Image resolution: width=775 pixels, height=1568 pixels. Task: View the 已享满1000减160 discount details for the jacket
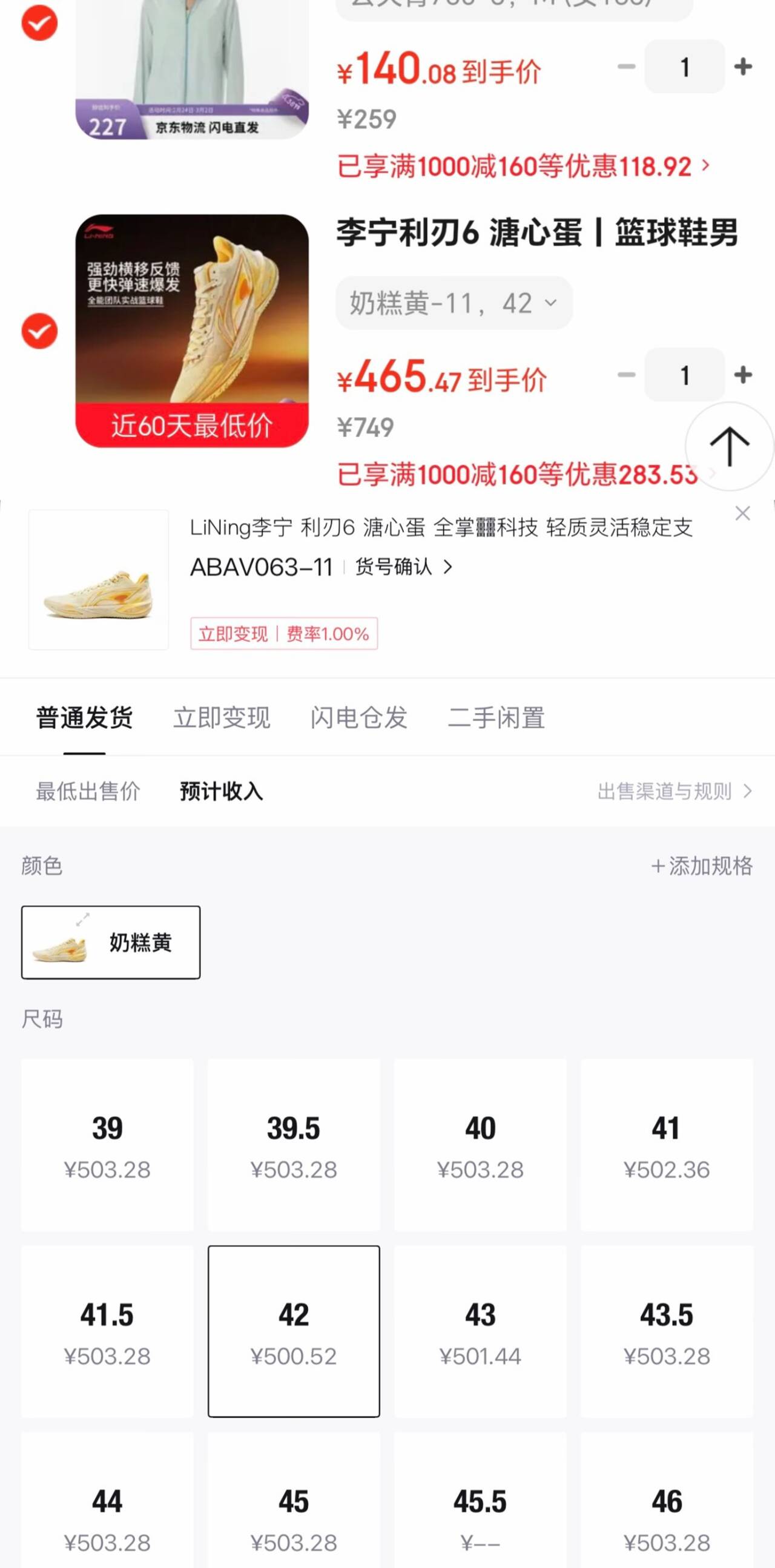point(523,166)
